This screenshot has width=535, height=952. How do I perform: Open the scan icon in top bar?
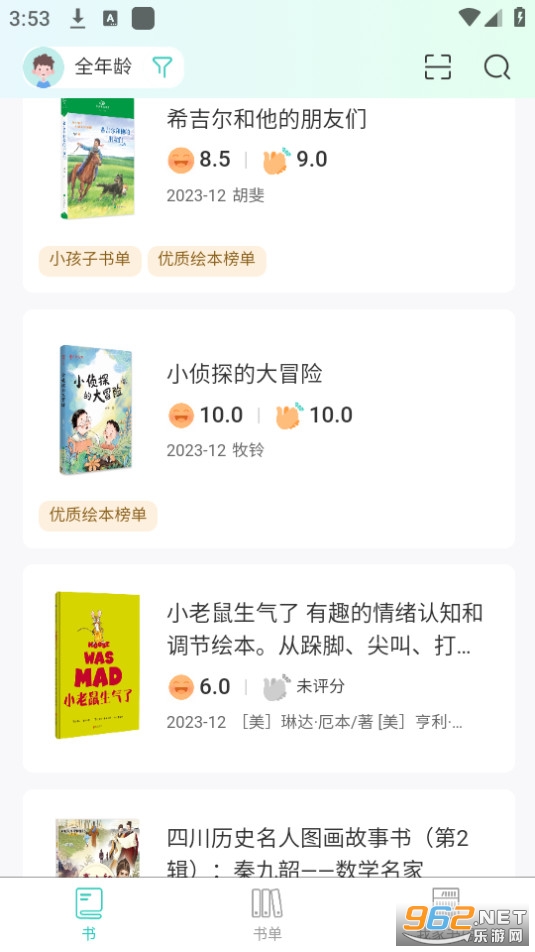[x=437, y=67]
